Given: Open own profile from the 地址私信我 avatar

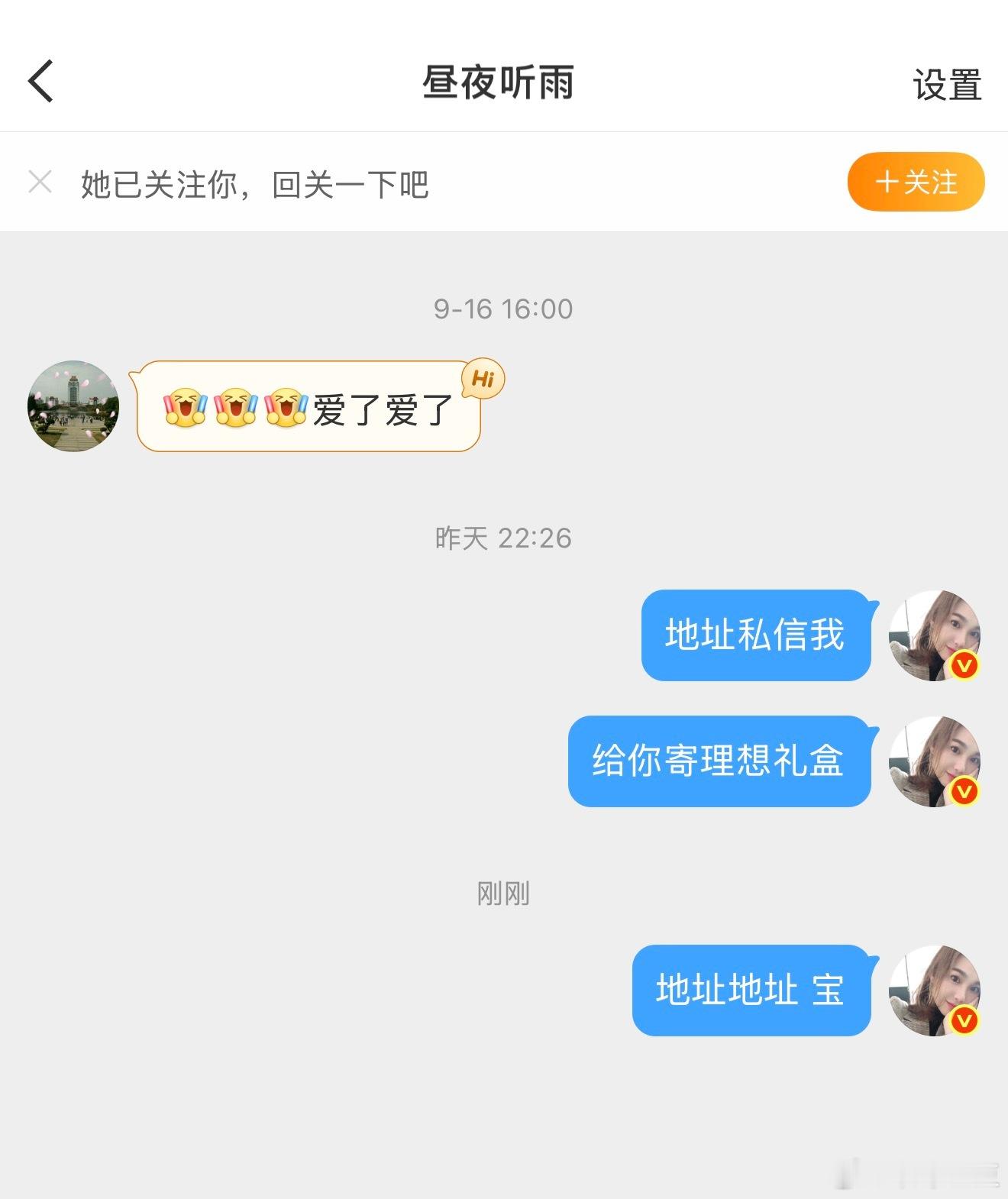Looking at the screenshot, I should 935,635.
